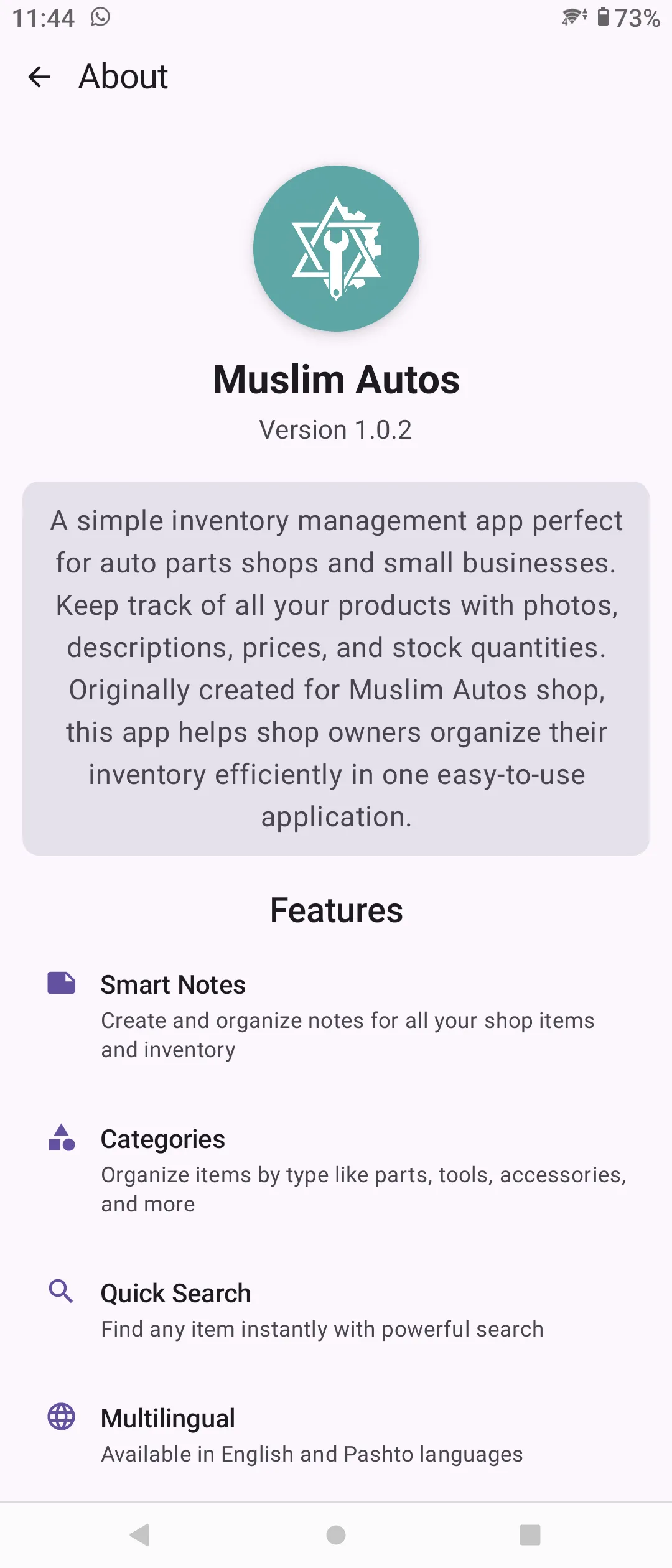The image size is (672, 1568).
Task: Tap the Wi-Fi status icon
Action: click(570, 17)
